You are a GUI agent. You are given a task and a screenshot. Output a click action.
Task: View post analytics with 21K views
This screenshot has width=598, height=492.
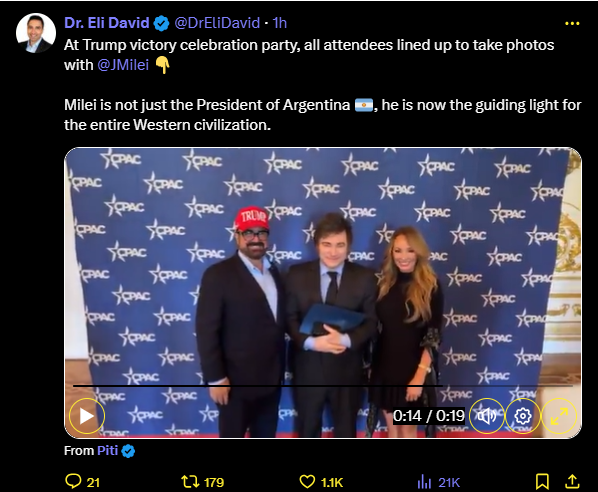click(x=439, y=482)
